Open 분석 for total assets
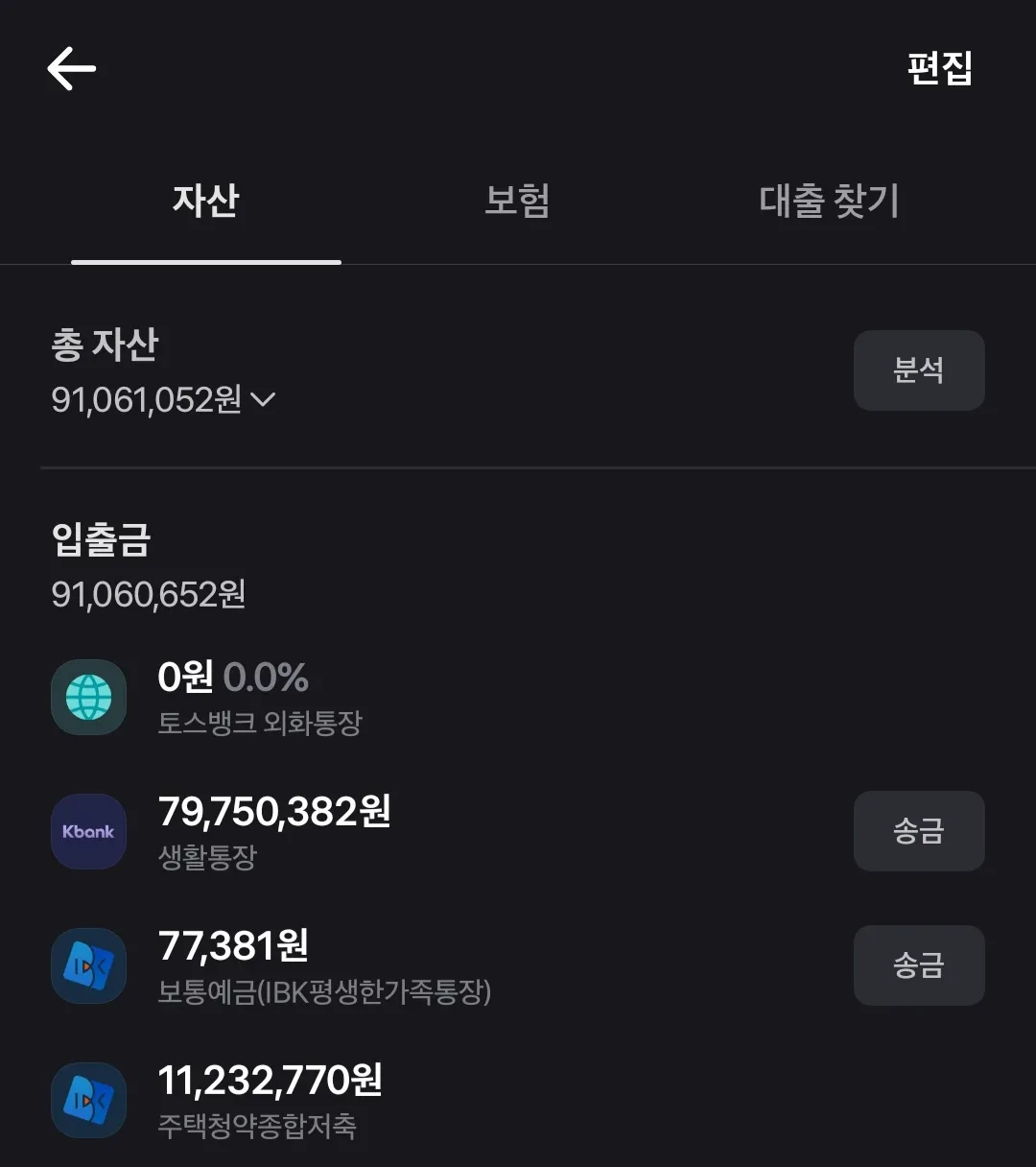This screenshot has width=1036, height=1167. click(918, 370)
